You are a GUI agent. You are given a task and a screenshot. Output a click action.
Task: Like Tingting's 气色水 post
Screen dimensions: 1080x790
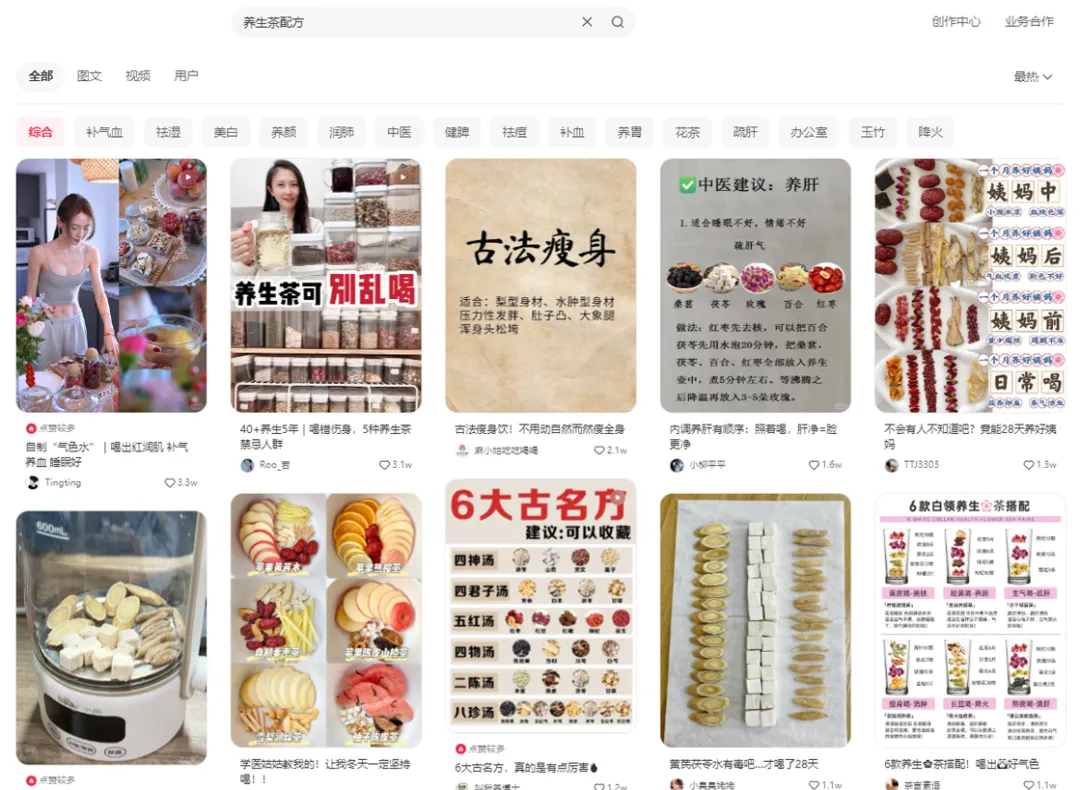(x=181, y=482)
